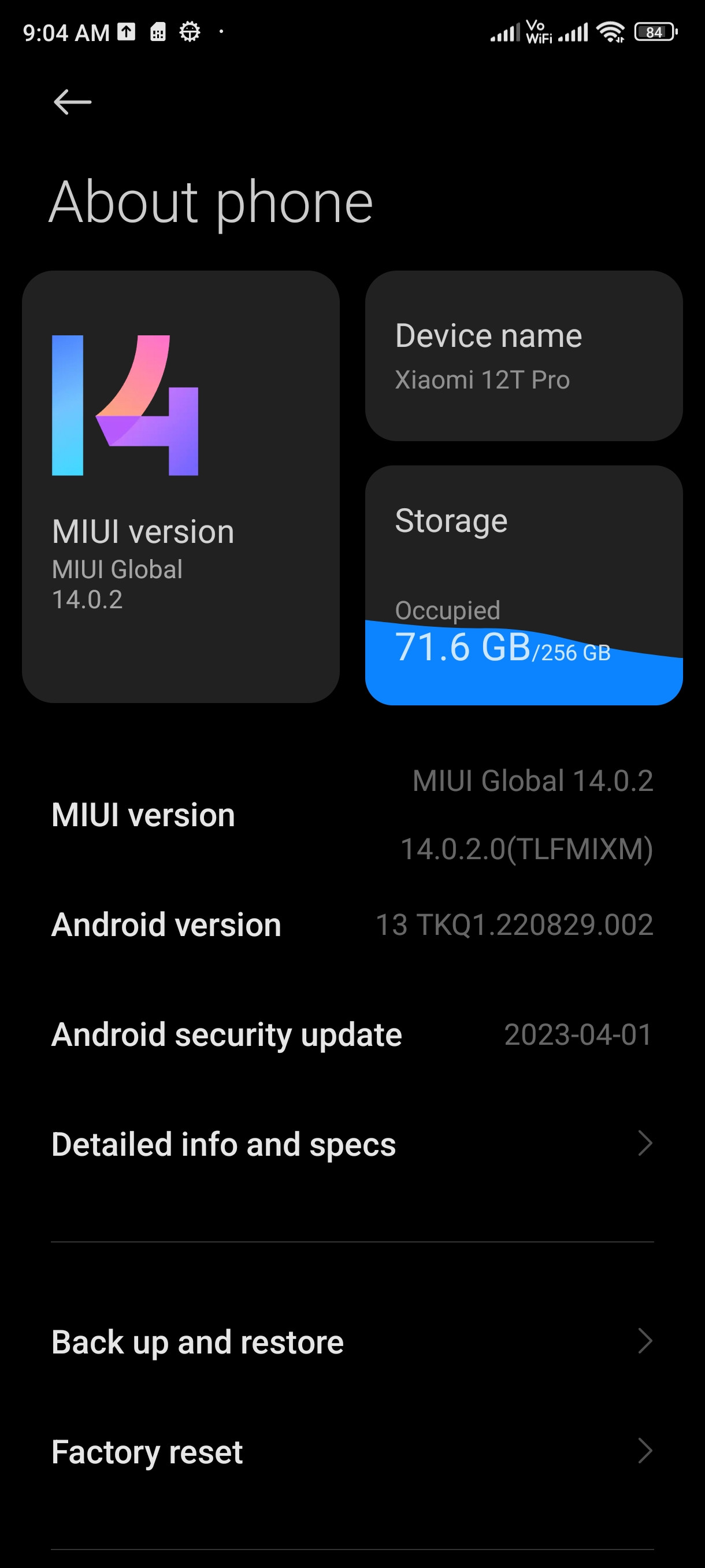705x1568 pixels.
Task: Open Back up and restore
Action: pyautogui.click(x=352, y=1341)
